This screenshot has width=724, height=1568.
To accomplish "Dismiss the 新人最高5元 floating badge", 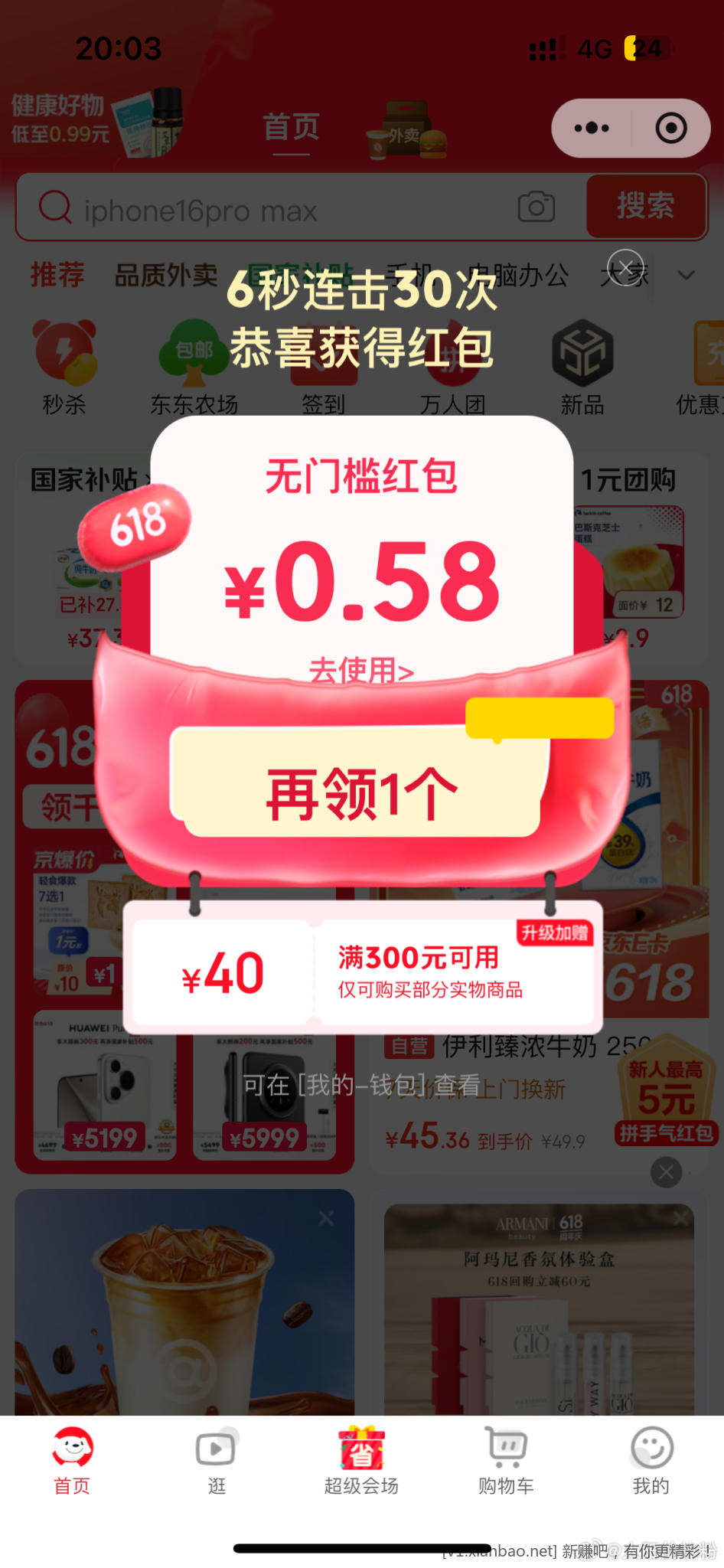I will [x=666, y=1171].
